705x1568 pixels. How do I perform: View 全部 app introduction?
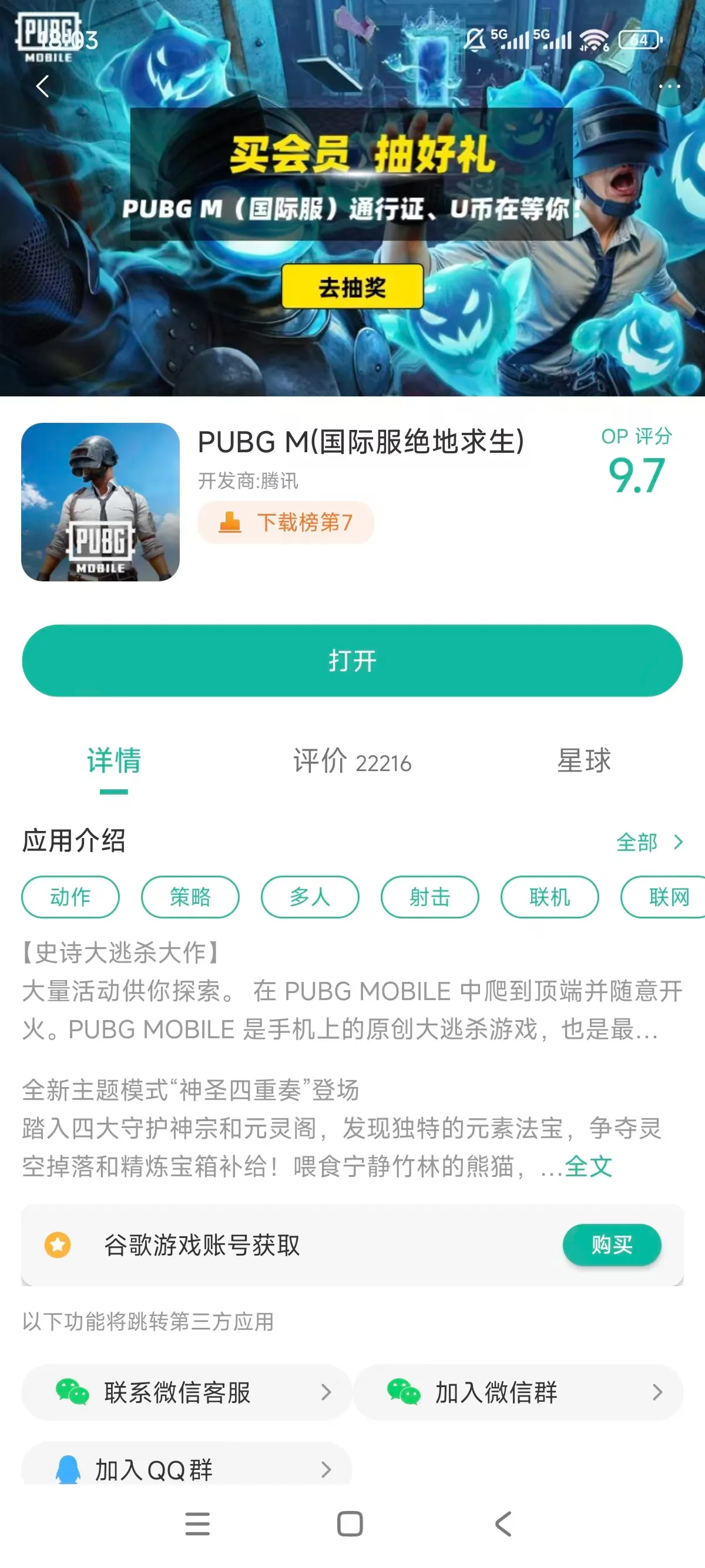point(649,843)
